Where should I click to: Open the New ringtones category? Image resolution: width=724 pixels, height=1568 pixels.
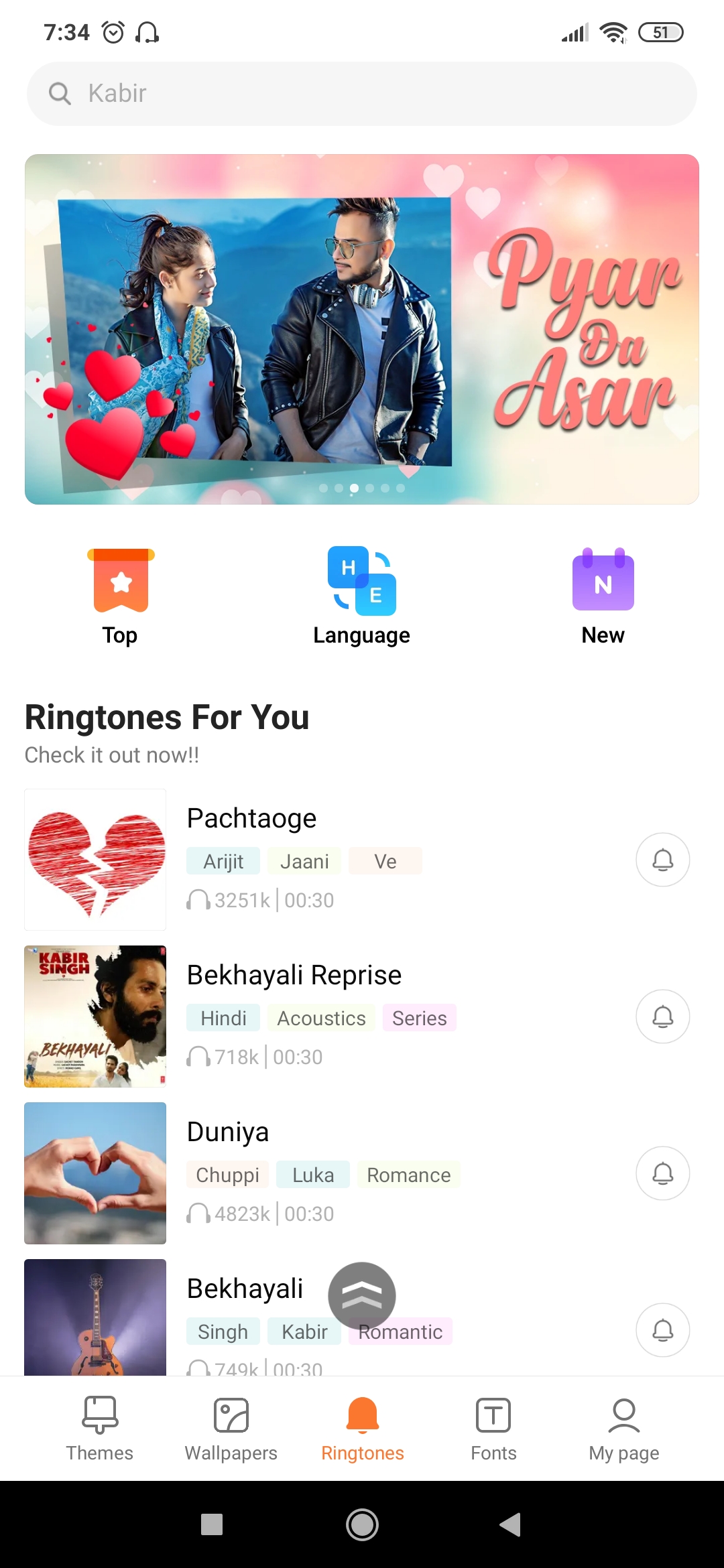click(x=603, y=596)
